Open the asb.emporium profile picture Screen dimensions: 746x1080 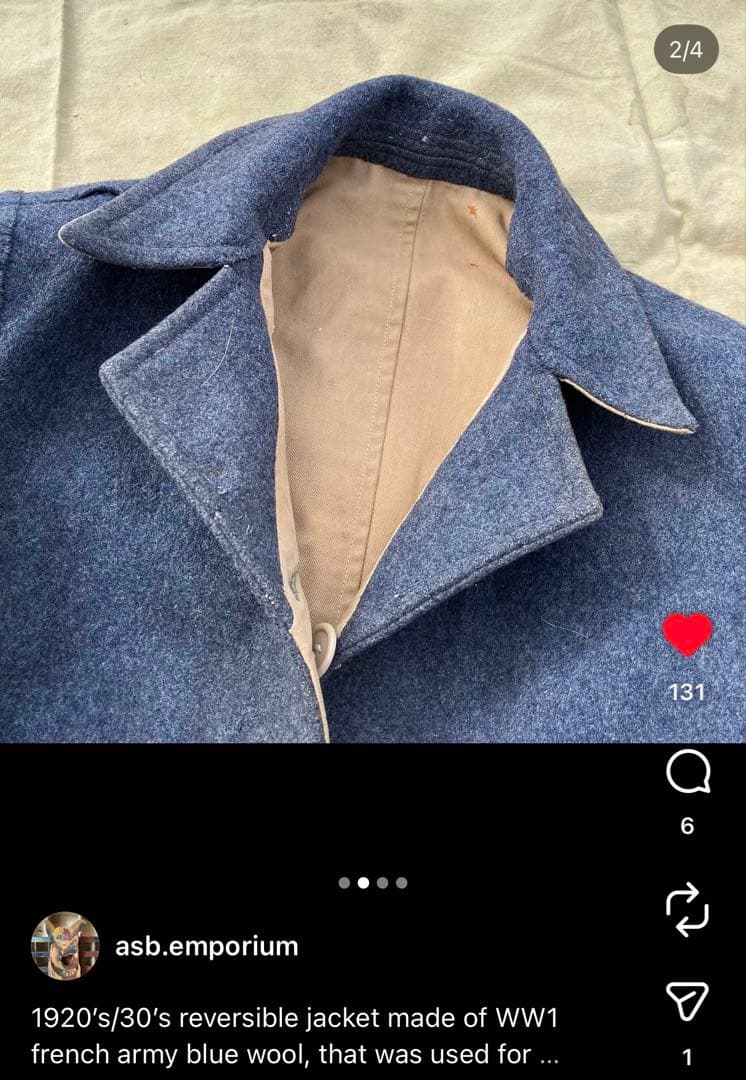tap(65, 945)
